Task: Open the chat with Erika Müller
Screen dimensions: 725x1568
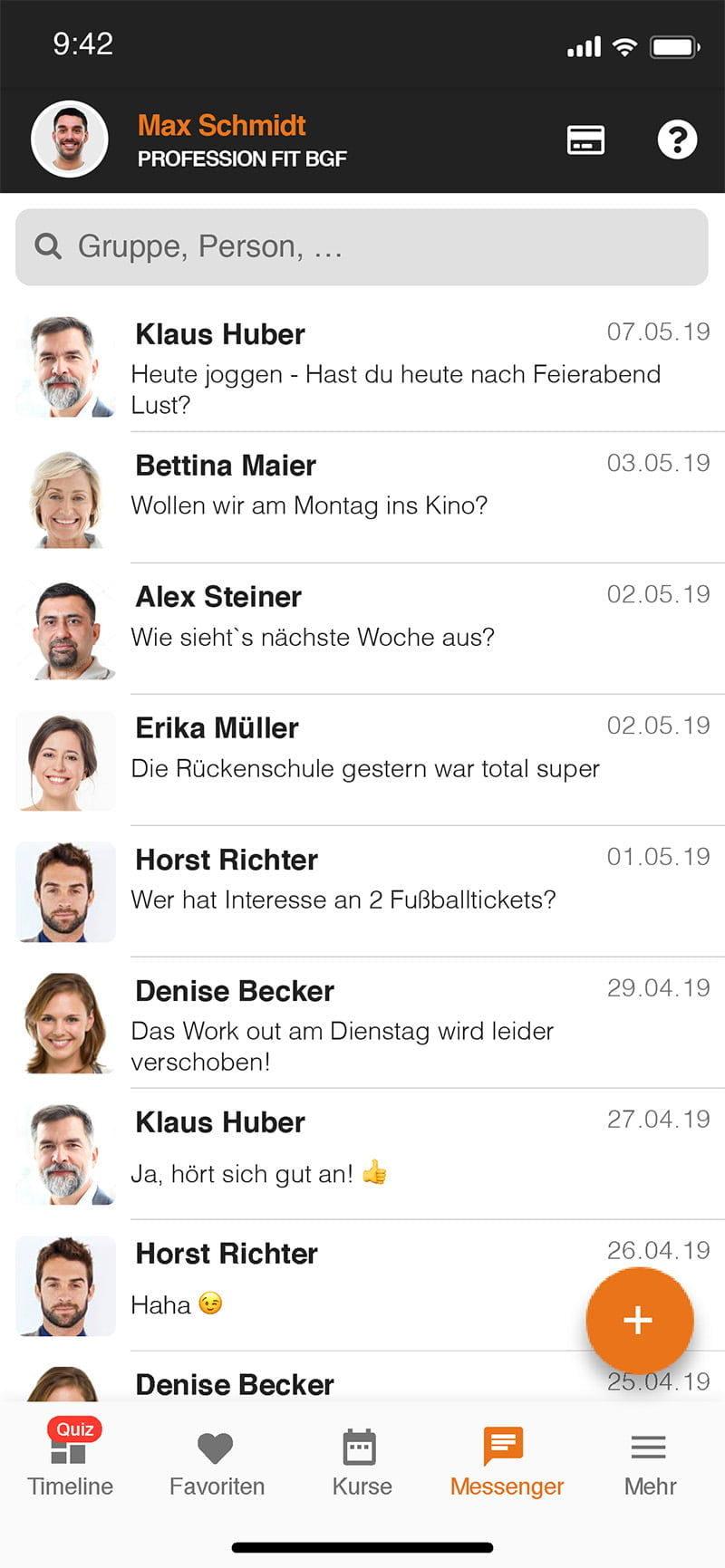Action: click(x=362, y=761)
